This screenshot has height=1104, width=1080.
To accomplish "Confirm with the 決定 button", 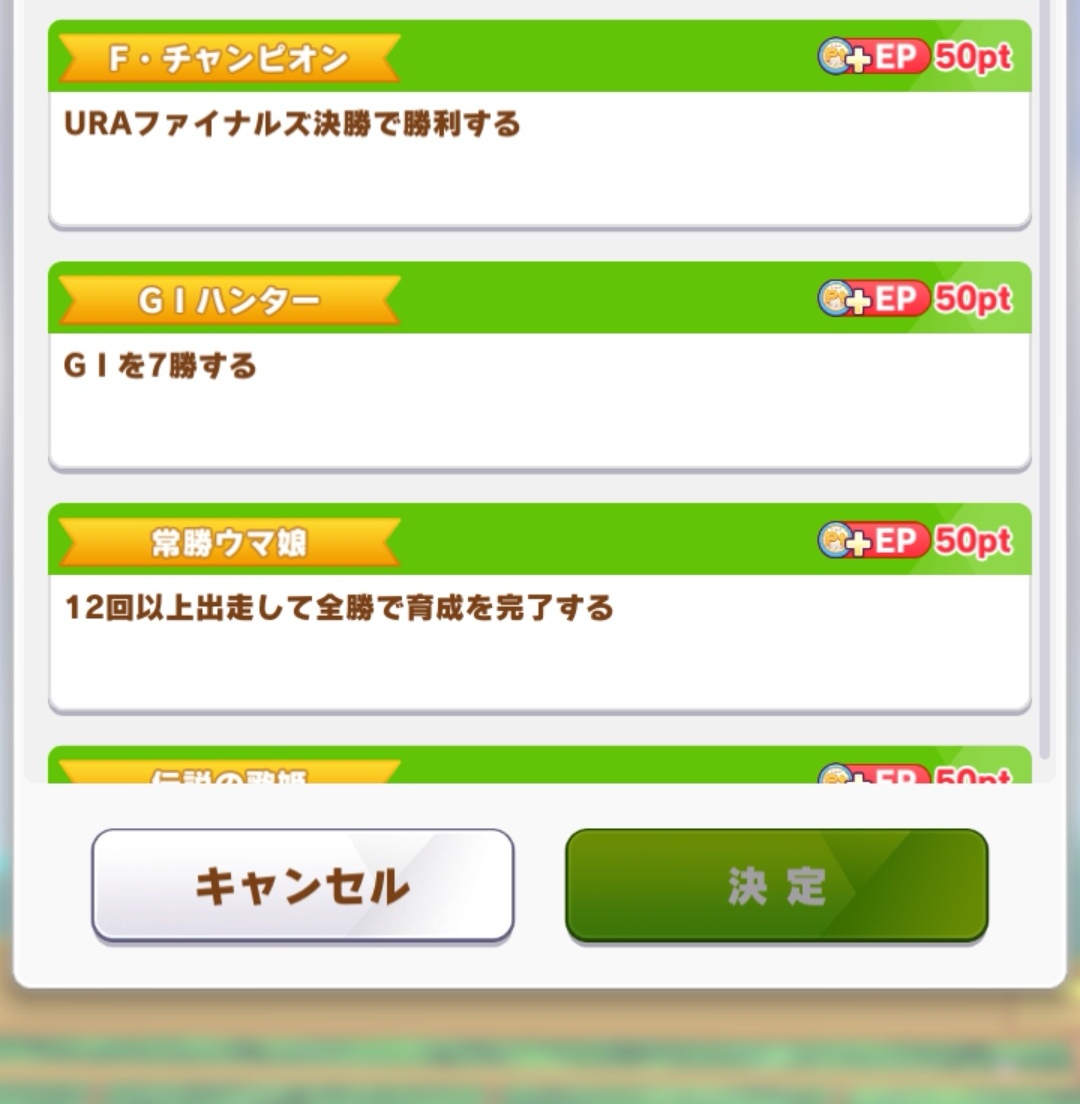I will [776, 886].
